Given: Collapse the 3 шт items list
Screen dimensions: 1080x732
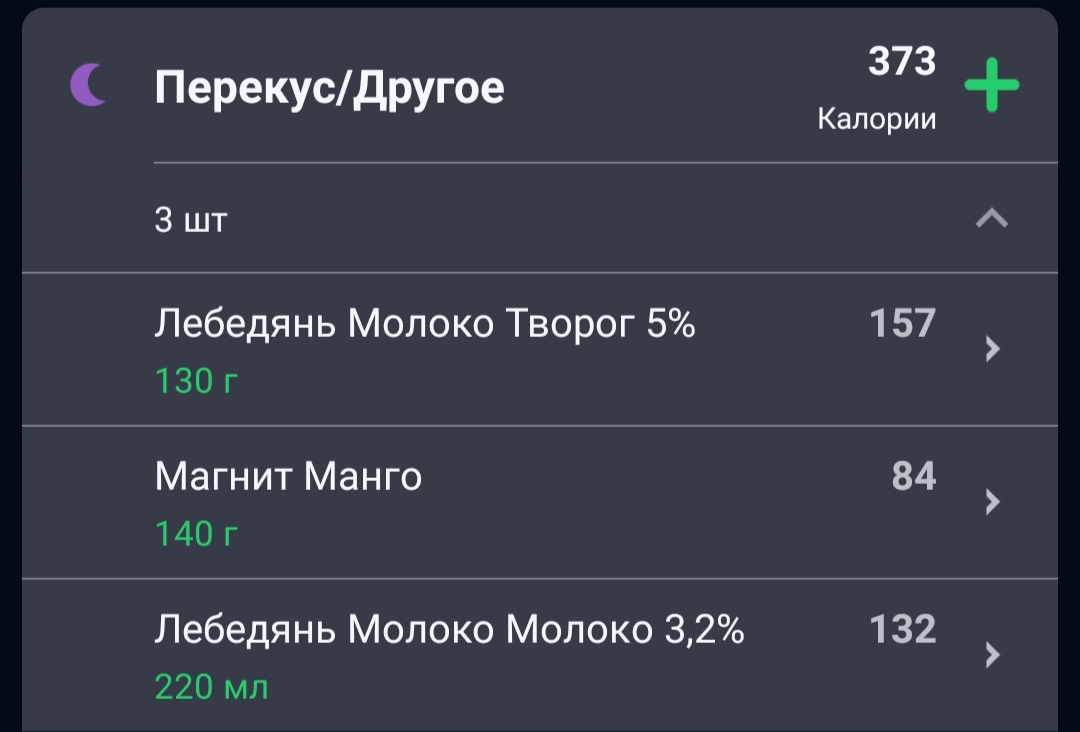Looking at the screenshot, I should tap(991, 219).
